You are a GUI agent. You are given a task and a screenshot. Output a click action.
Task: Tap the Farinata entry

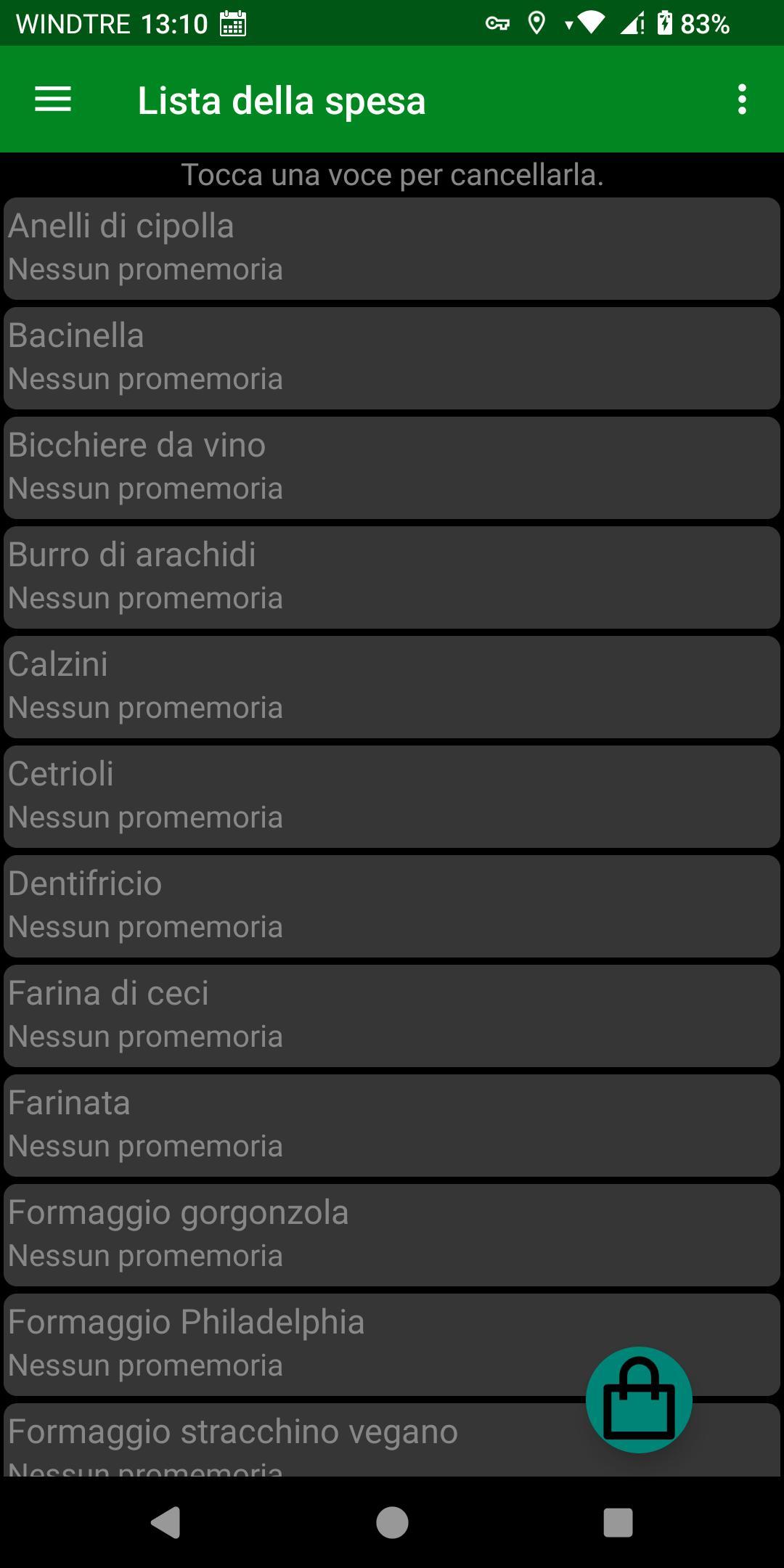coord(392,1125)
